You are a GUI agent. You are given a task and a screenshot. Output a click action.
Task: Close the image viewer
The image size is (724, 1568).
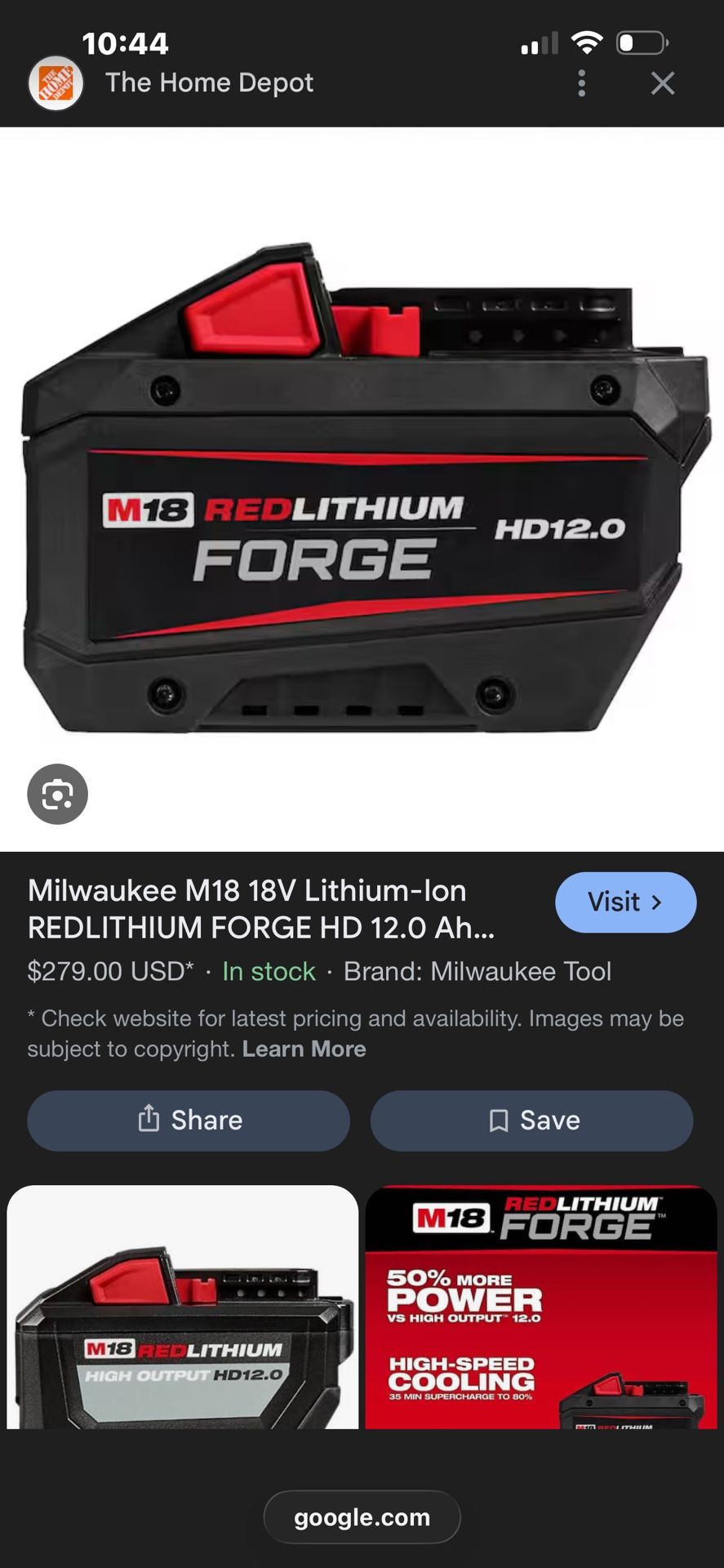point(663,83)
